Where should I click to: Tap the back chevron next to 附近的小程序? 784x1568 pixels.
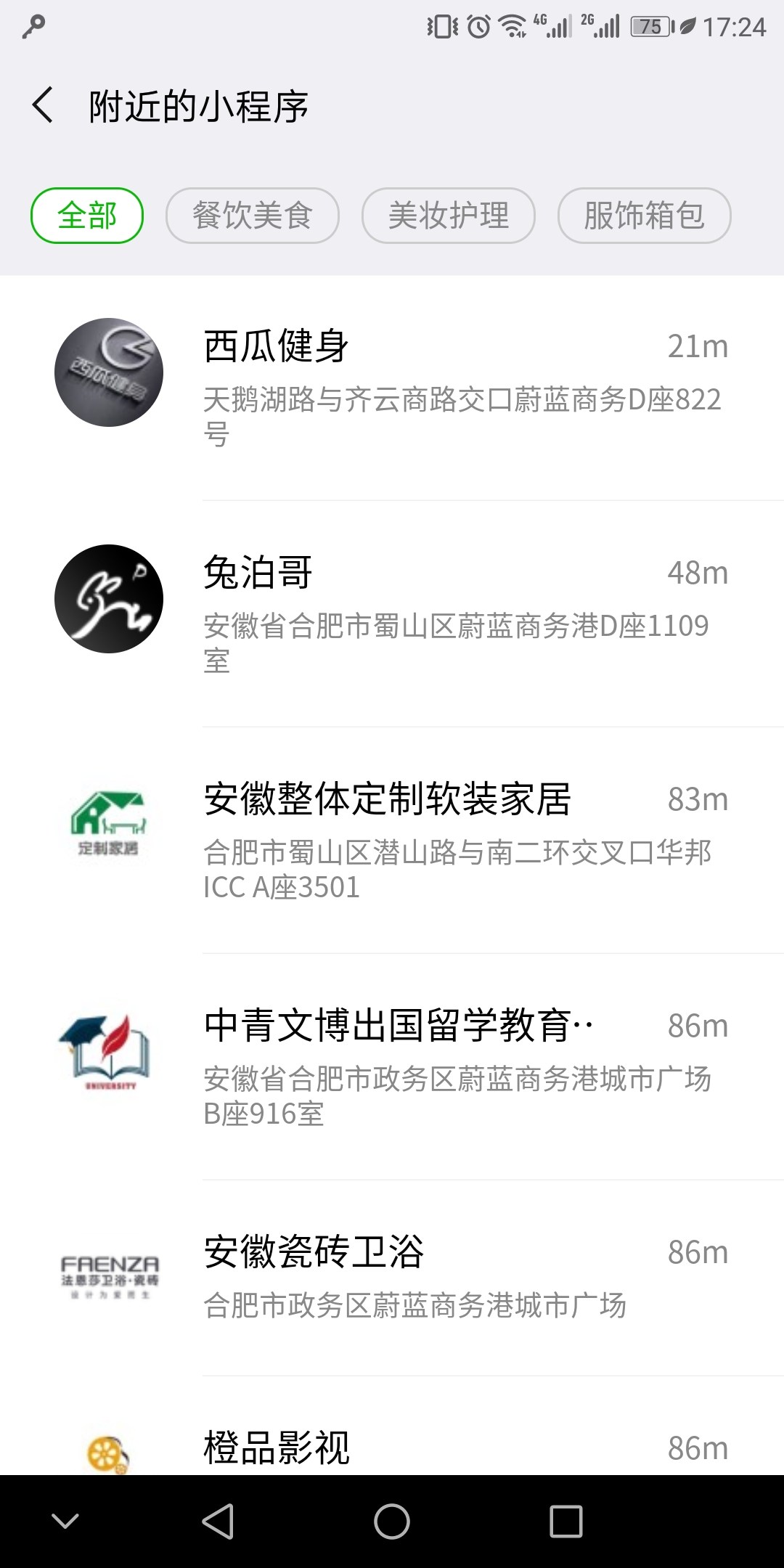(x=44, y=105)
